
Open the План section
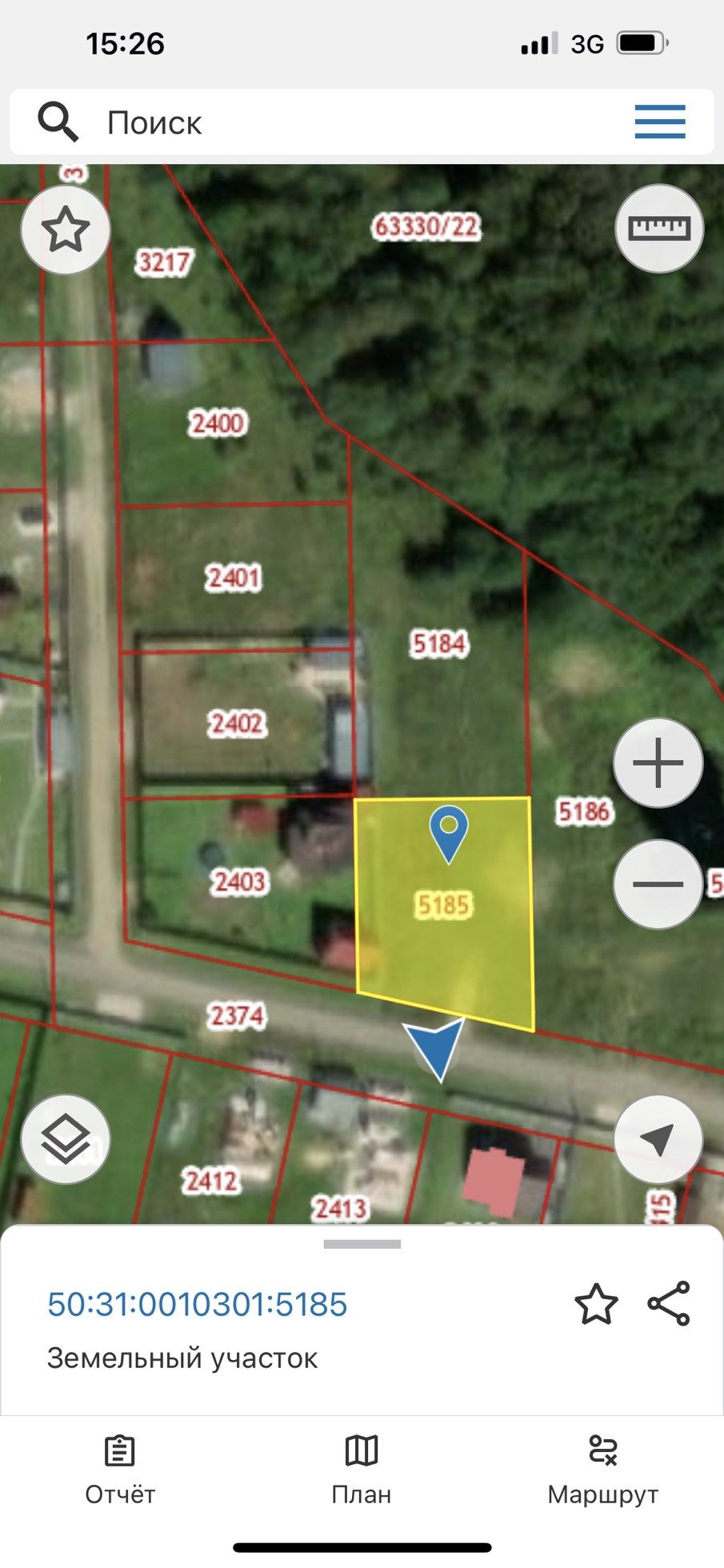362,1470
